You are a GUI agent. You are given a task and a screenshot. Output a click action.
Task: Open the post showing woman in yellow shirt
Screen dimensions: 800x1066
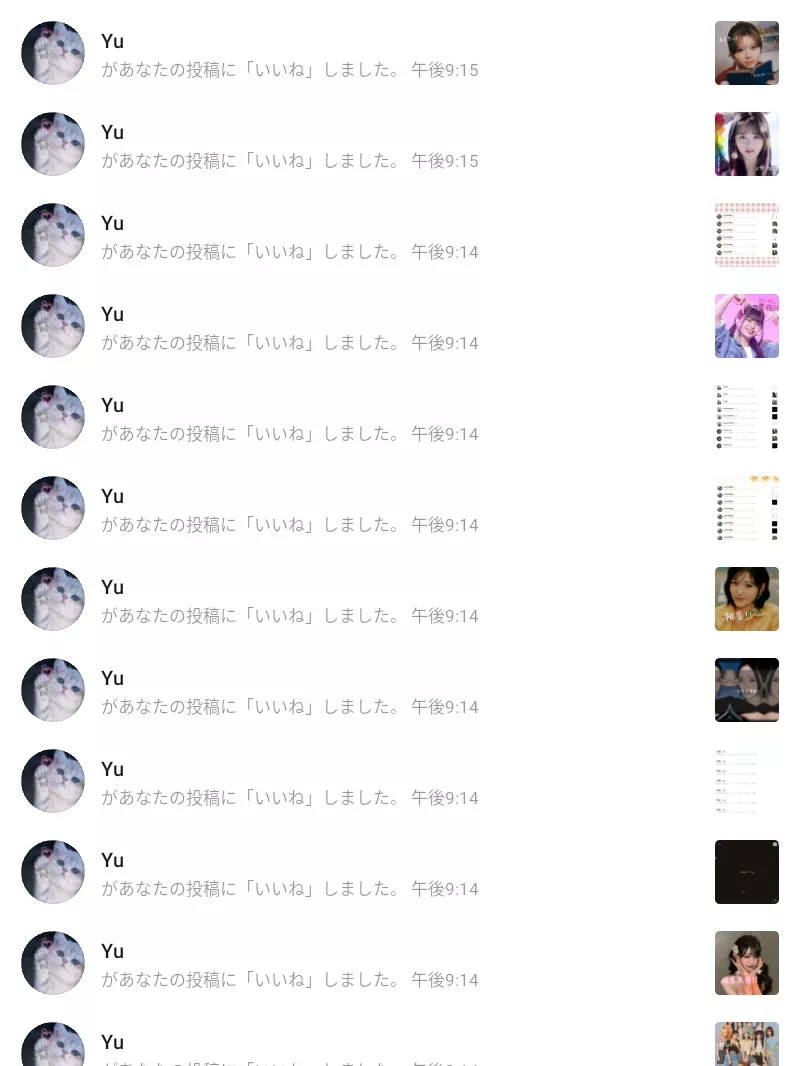[746, 599]
